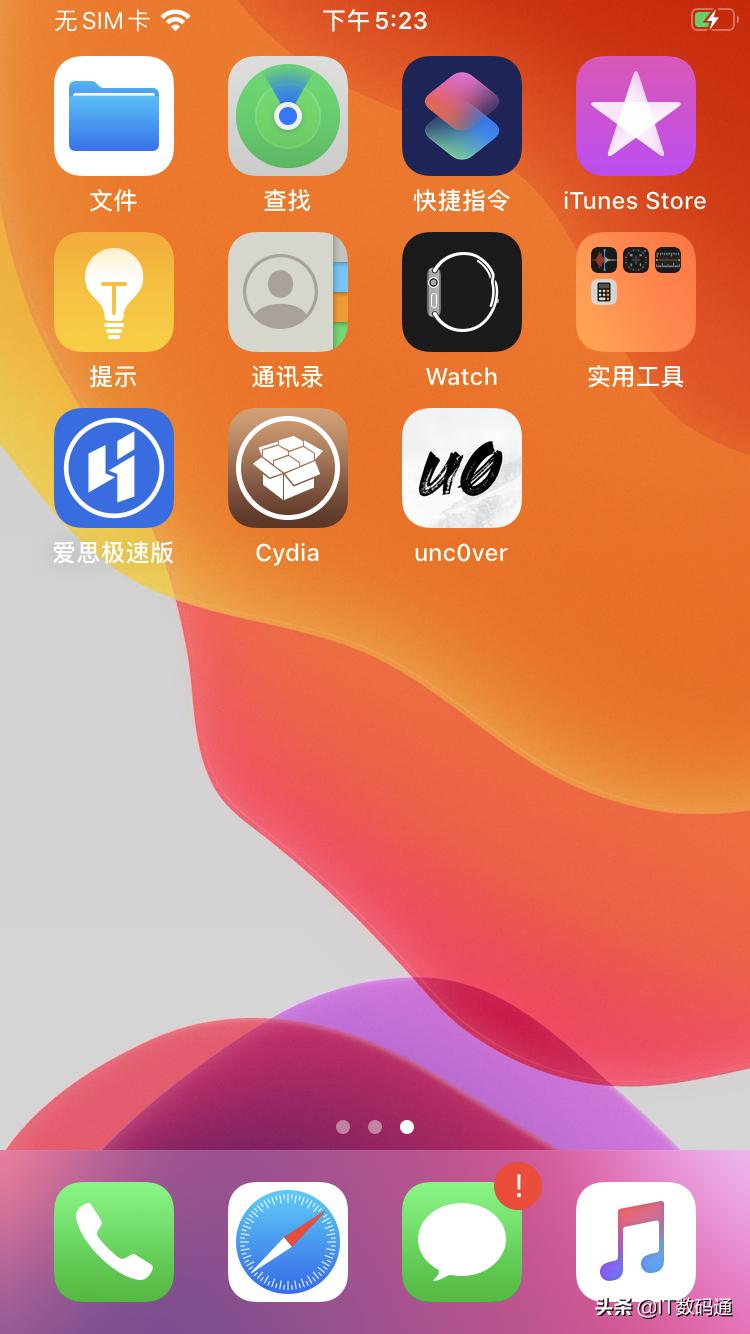750x1334 pixels.
Task: Tap the first home screen page dot
Action: click(343, 1127)
